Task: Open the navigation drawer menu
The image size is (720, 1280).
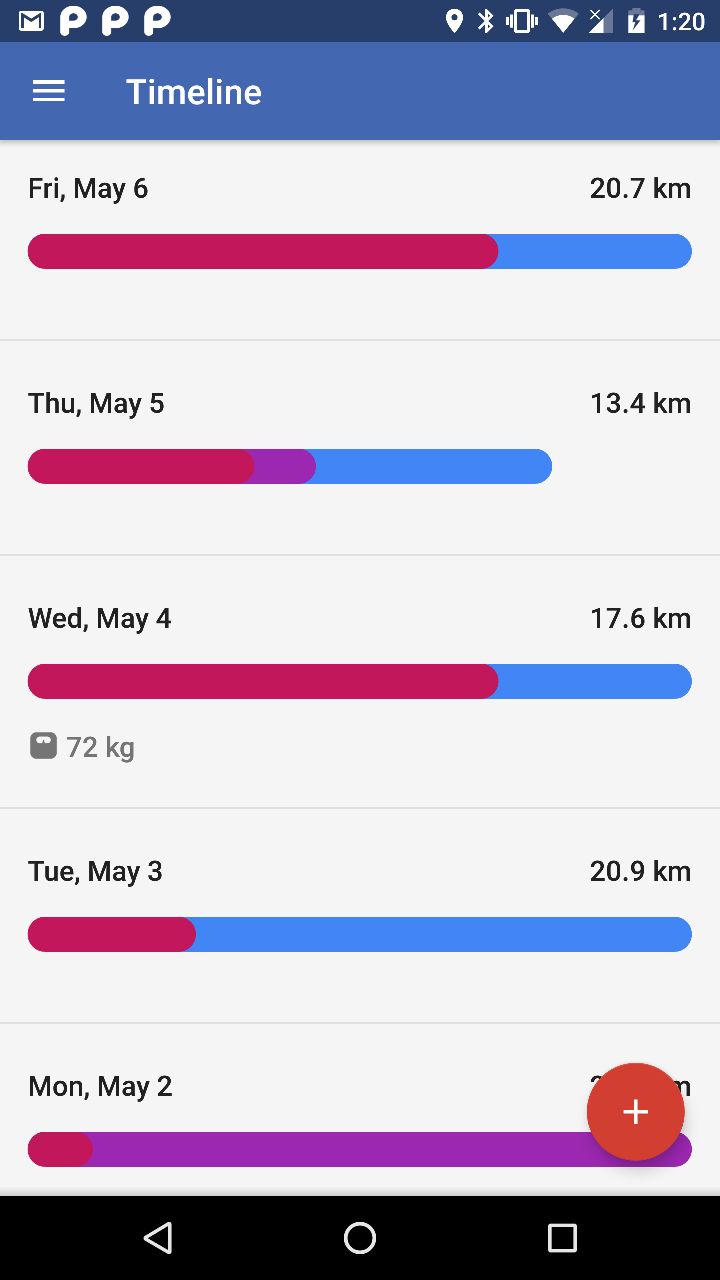Action: (x=49, y=92)
